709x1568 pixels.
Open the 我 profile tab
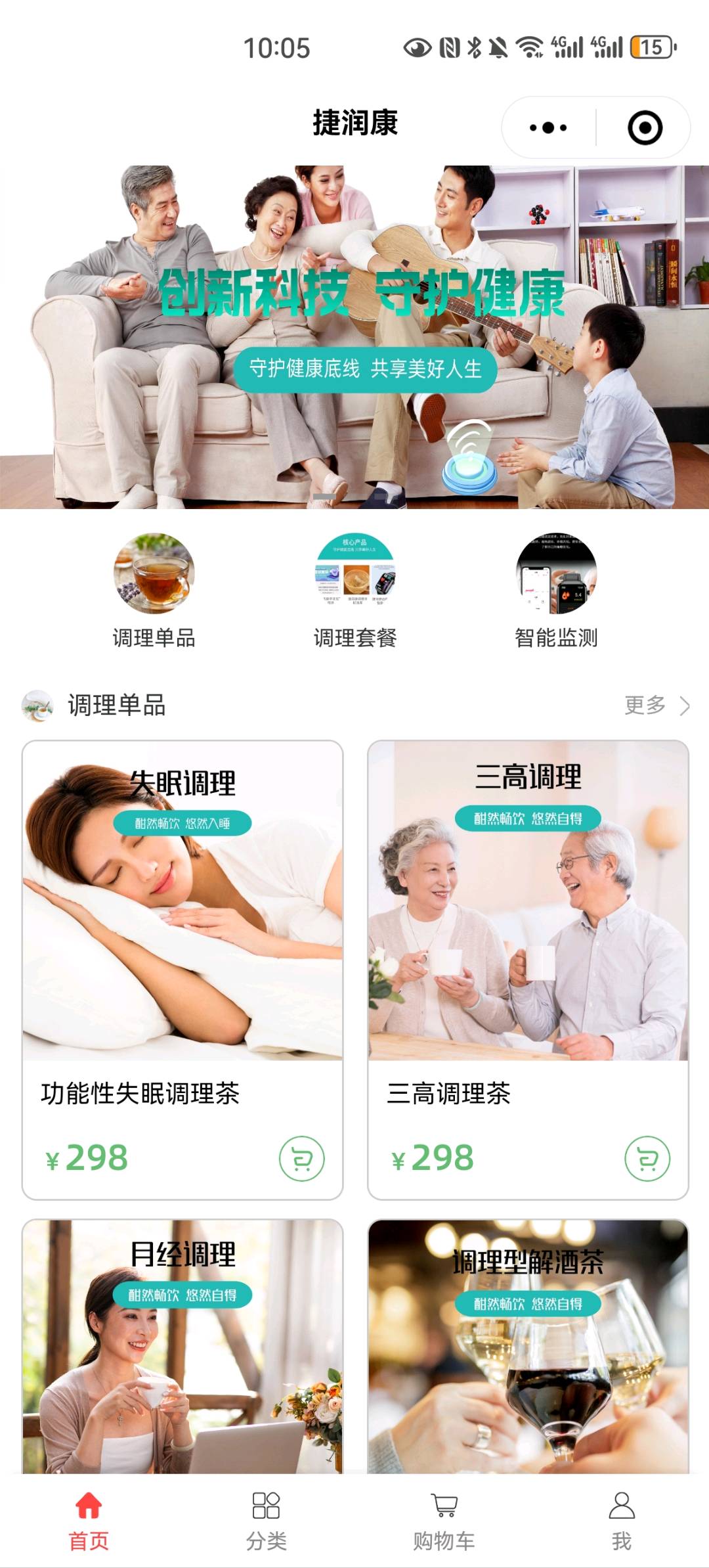(621, 1520)
